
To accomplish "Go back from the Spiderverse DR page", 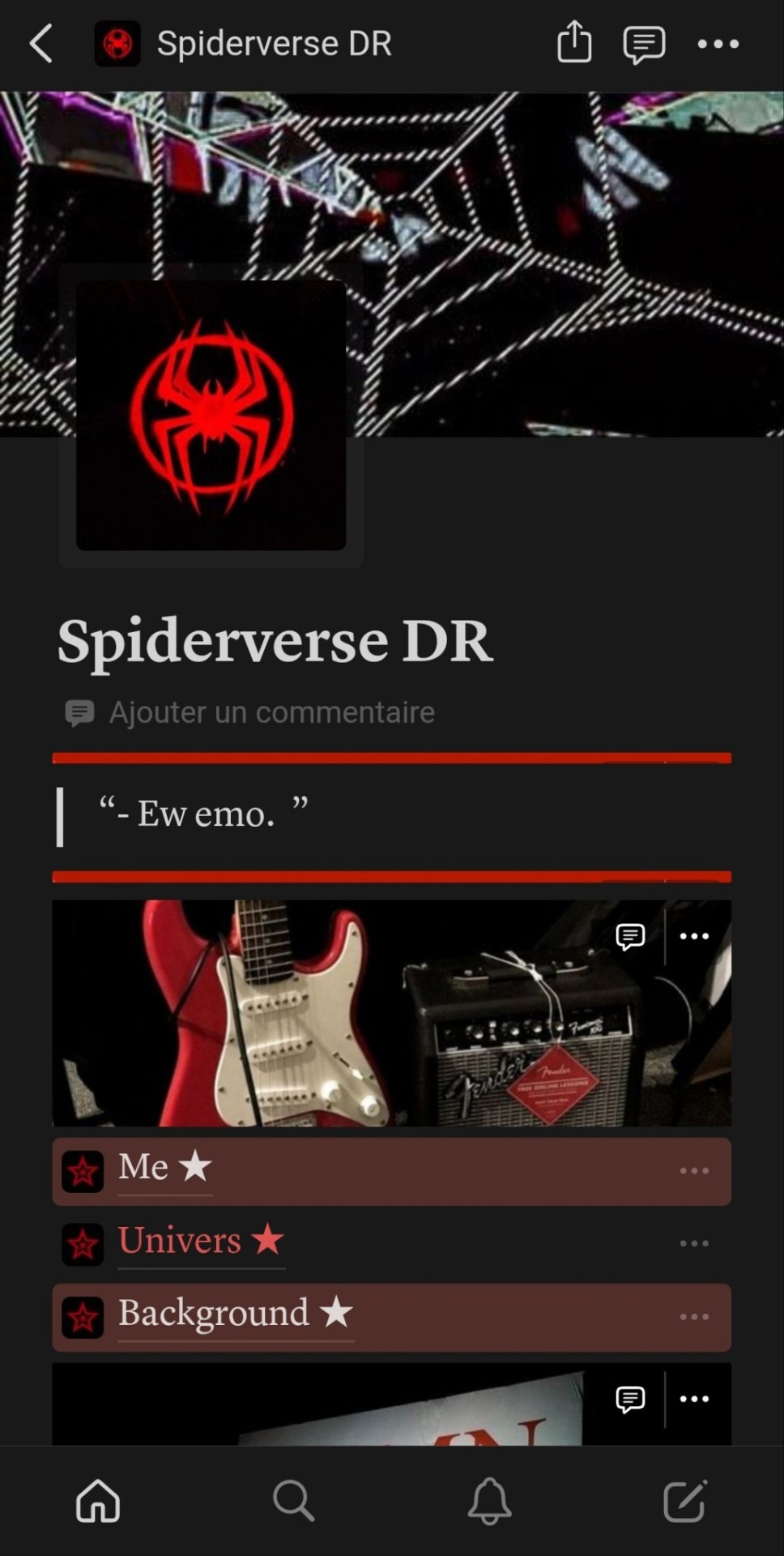I will pyautogui.click(x=40, y=43).
